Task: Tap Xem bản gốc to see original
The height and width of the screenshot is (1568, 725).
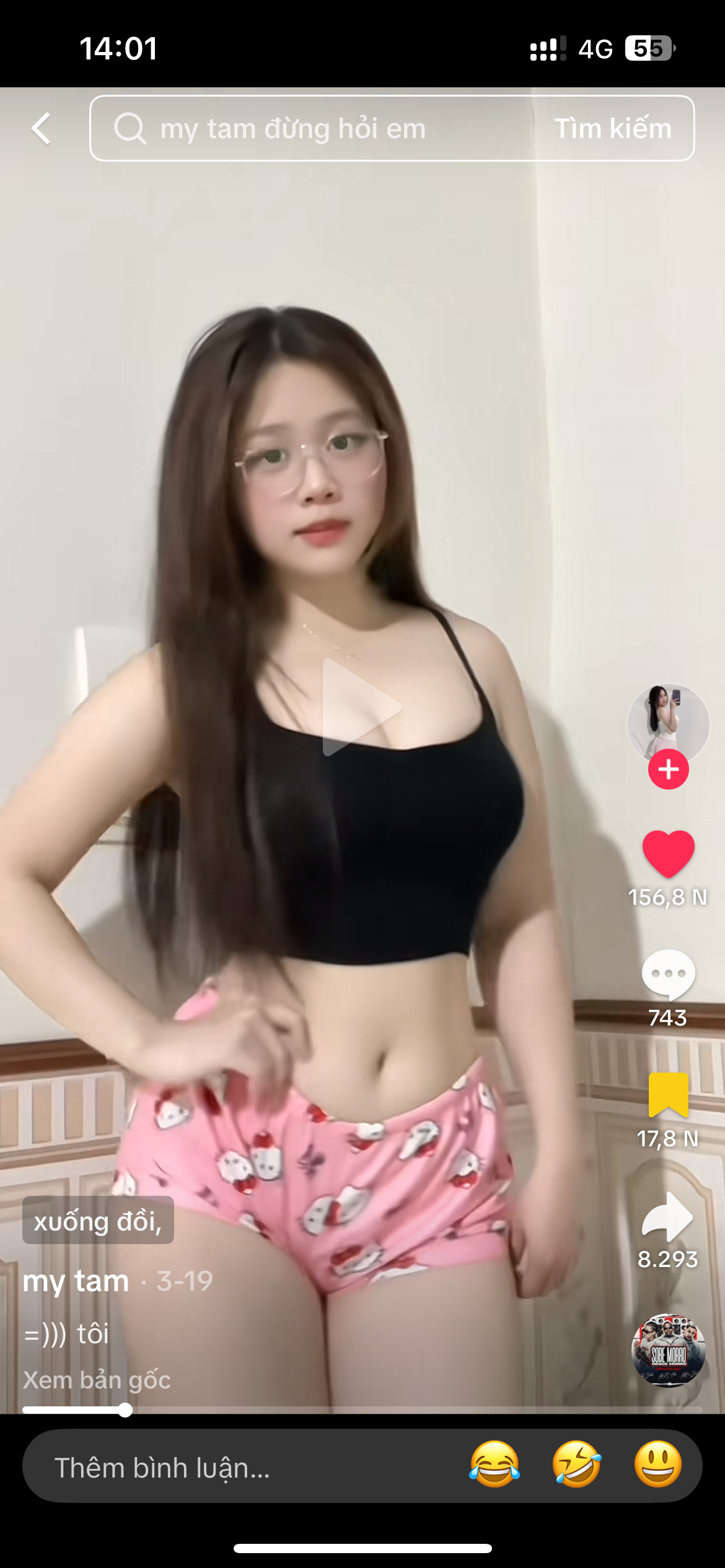Action: 97,1380
